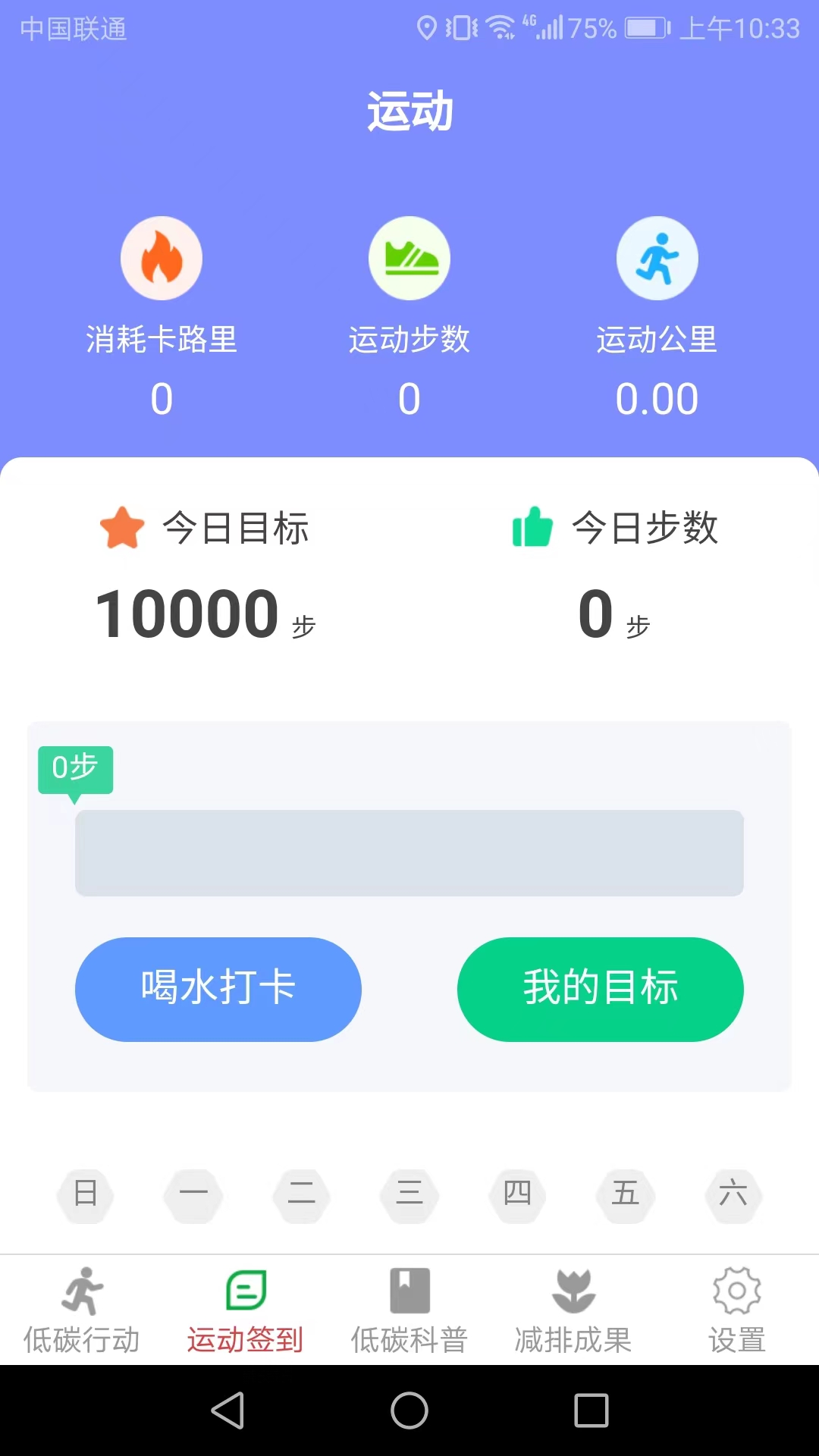Tap the 喝水打卡 button
Screen dimensions: 819x1456
pos(218,989)
